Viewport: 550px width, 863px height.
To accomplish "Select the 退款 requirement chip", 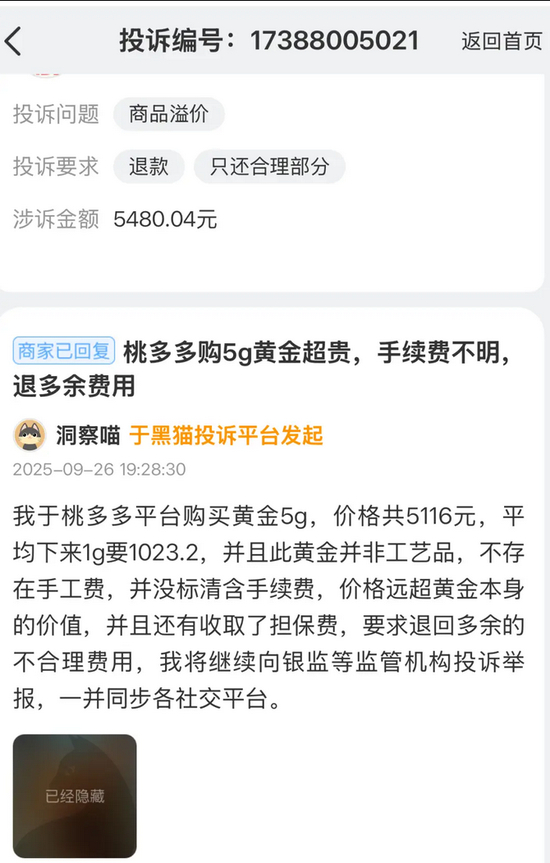I will tap(149, 166).
